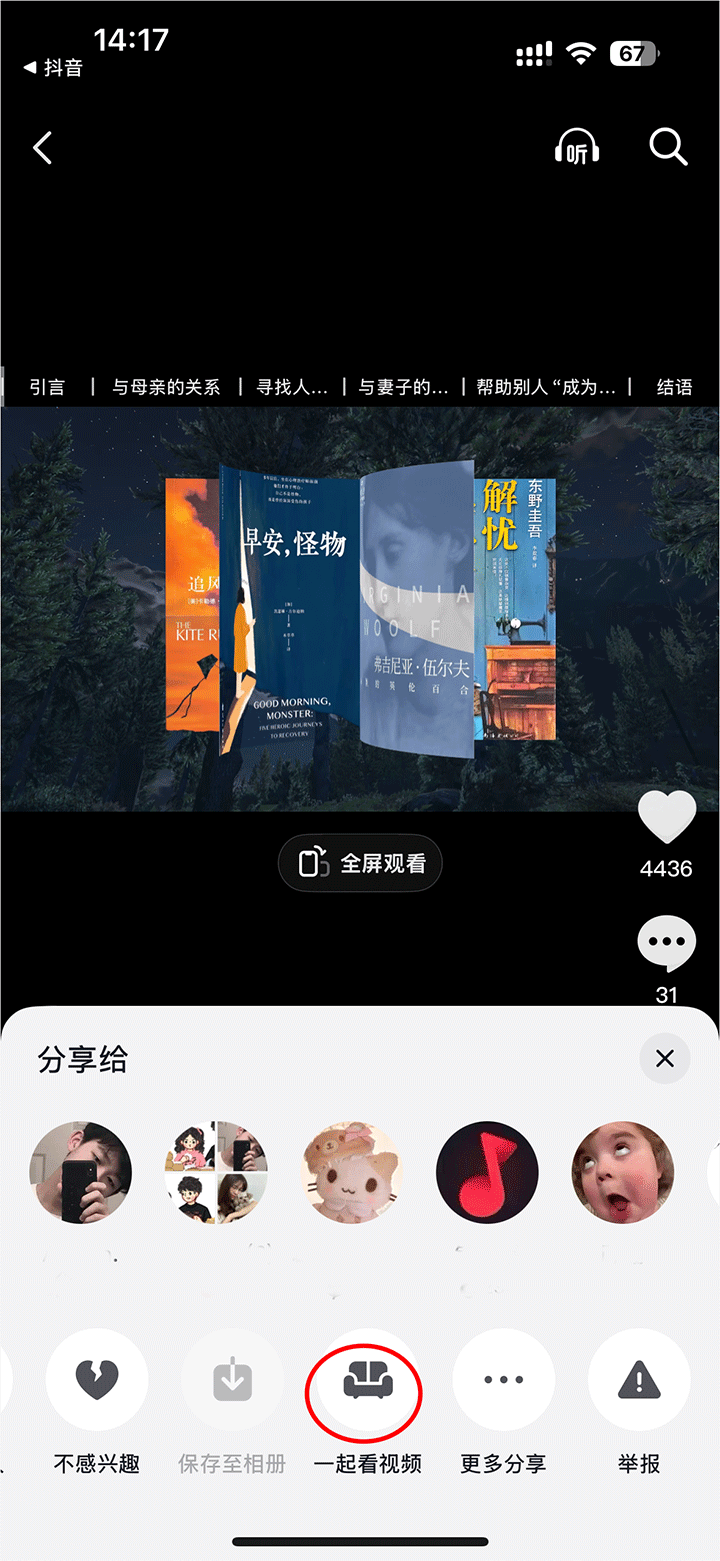Open the comments bubble showing 31

point(666,943)
